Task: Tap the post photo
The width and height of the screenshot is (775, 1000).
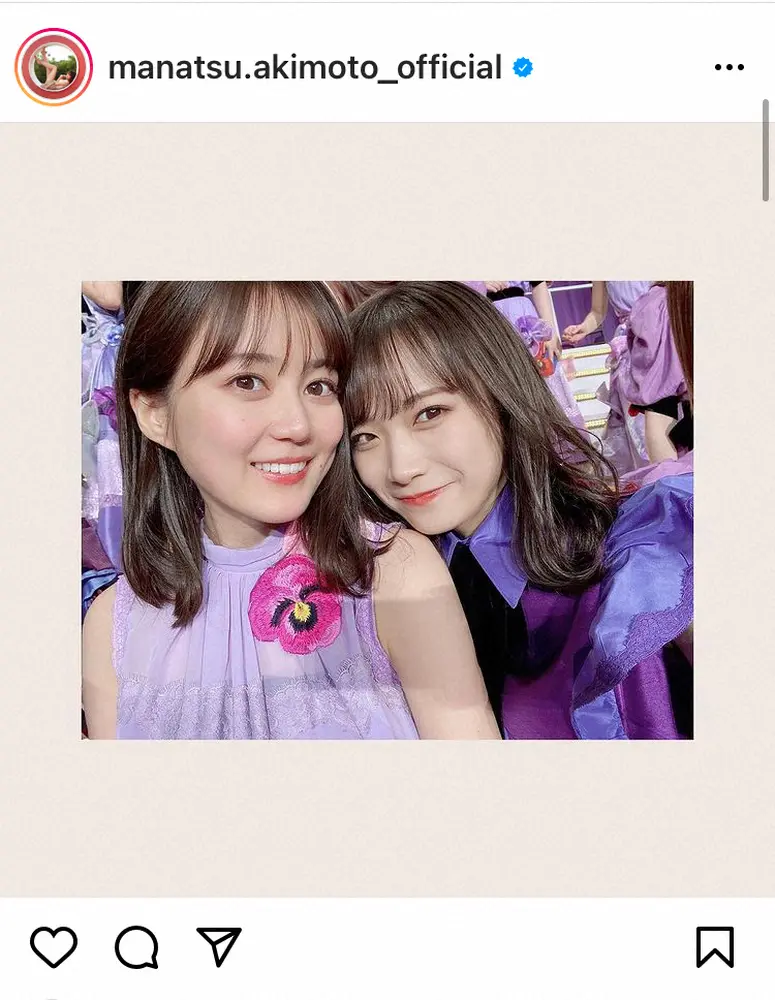Action: pos(387,510)
